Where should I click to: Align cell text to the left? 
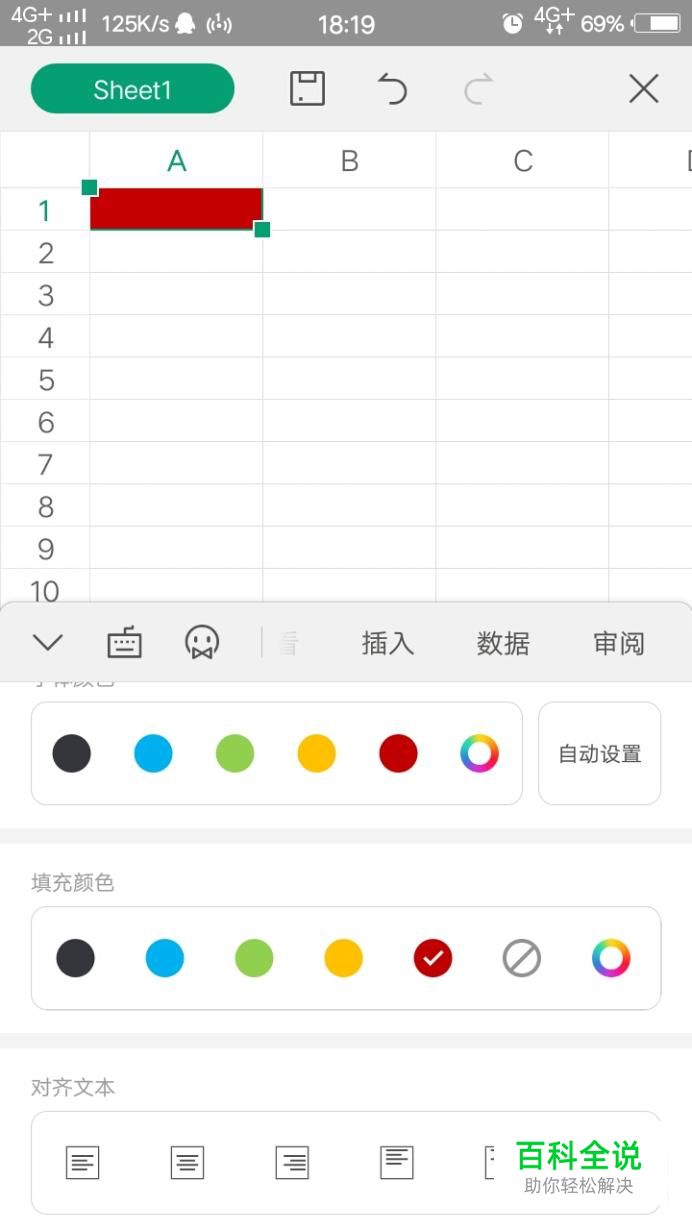coord(82,1162)
